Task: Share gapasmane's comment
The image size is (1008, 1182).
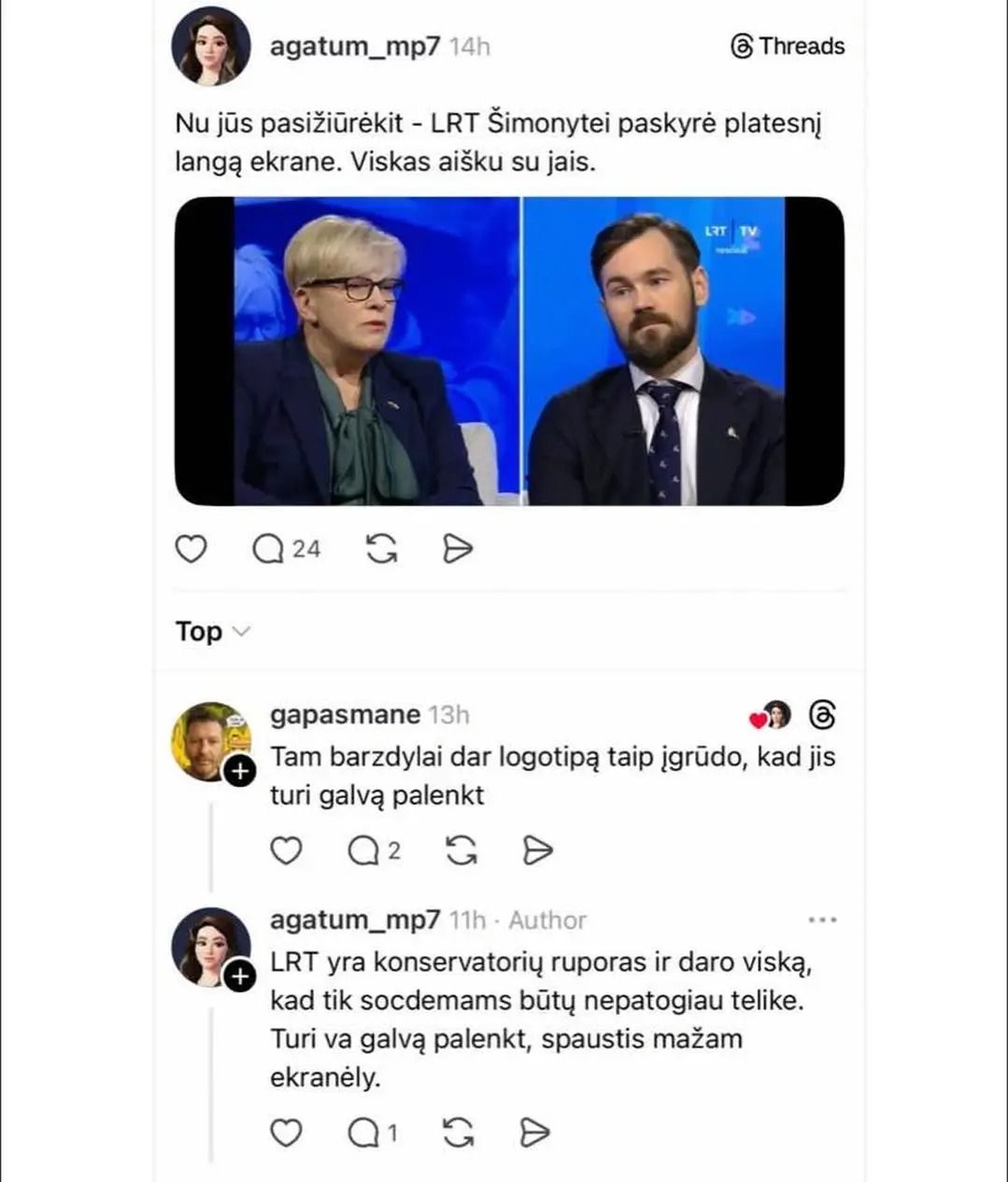Action: click(536, 850)
